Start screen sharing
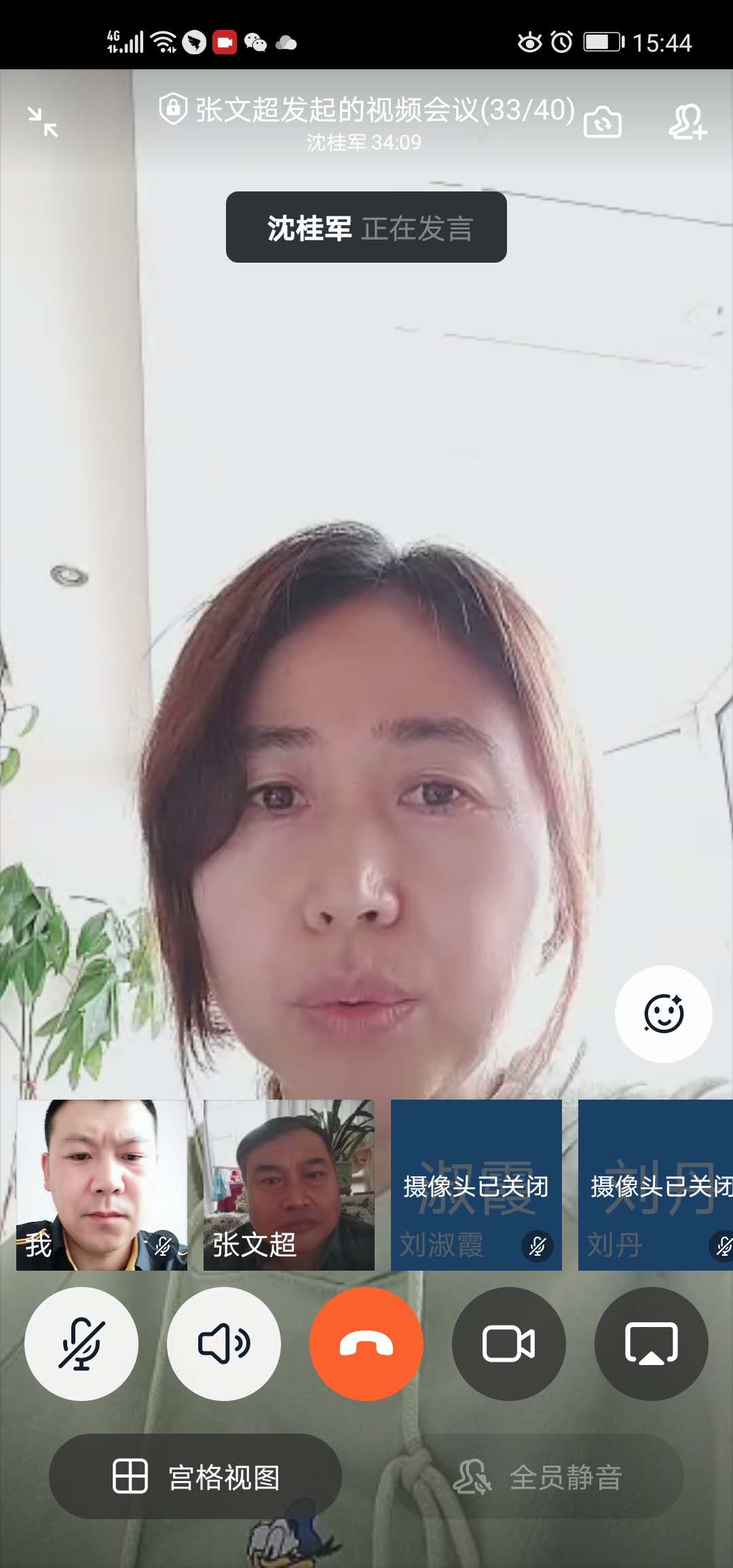The width and height of the screenshot is (733, 1568). click(x=651, y=1343)
